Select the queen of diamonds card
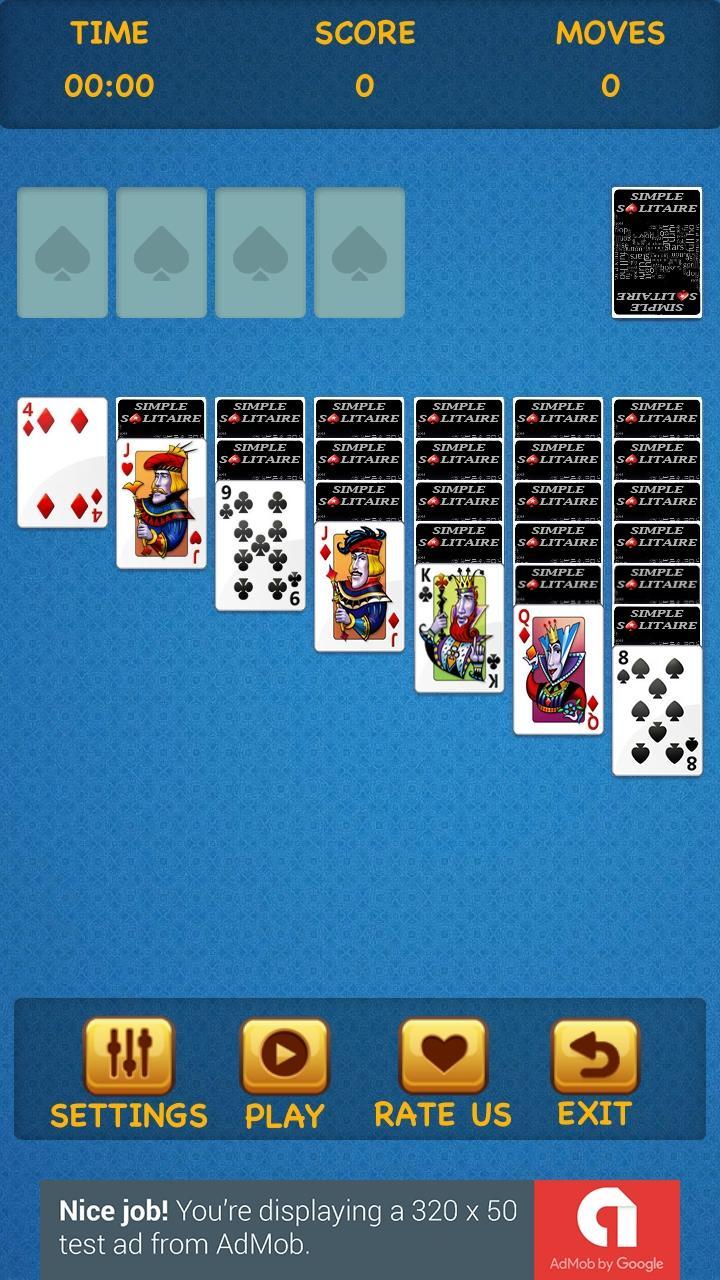This screenshot has width=720, height=1280. point(558,670)
